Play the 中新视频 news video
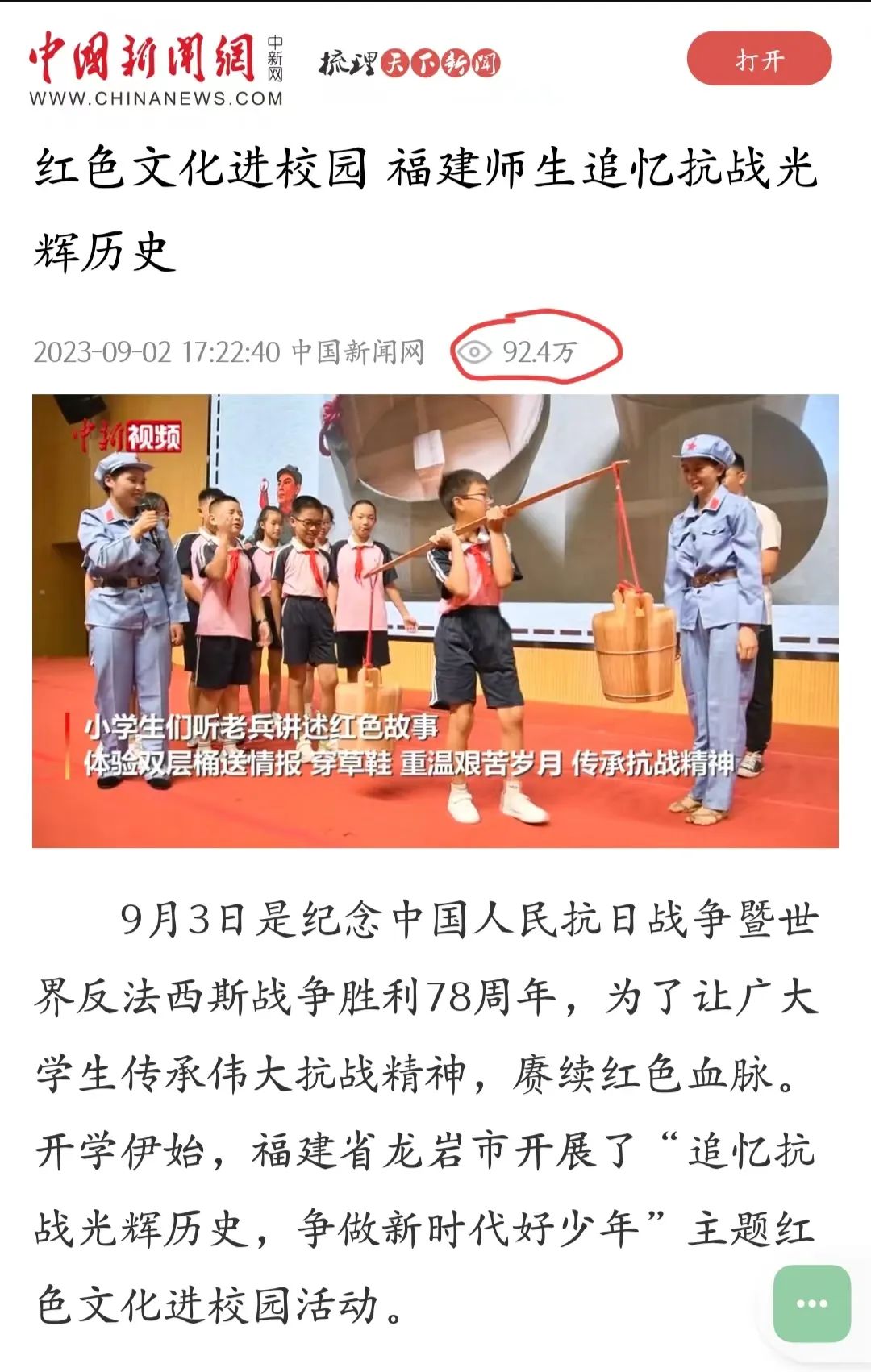Viewport: 871px width, 1372px height. coord(435,621)
